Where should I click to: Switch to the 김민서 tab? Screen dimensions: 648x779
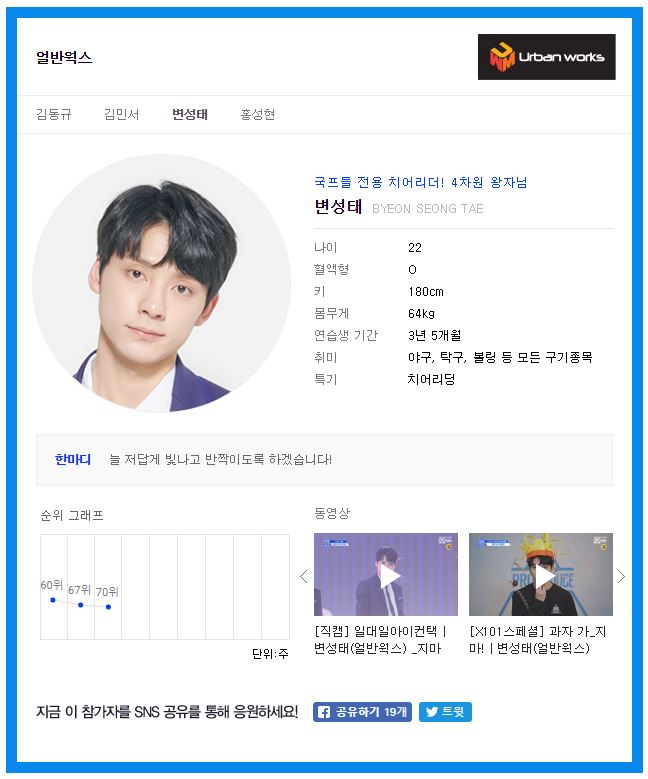click(121, 114)
